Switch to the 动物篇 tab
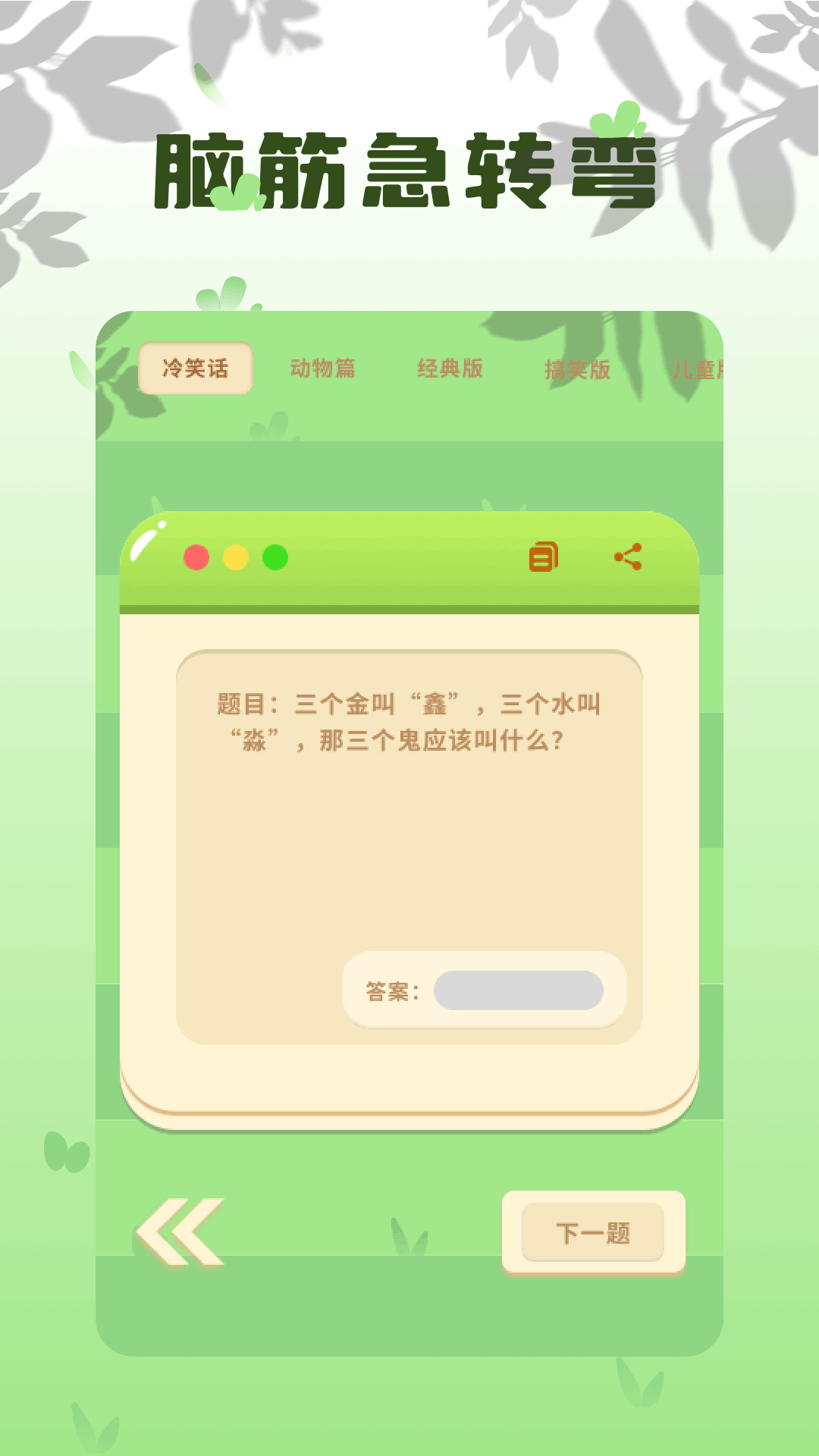The width and height of the screenshot is (819, 1456). pos(322,369)
